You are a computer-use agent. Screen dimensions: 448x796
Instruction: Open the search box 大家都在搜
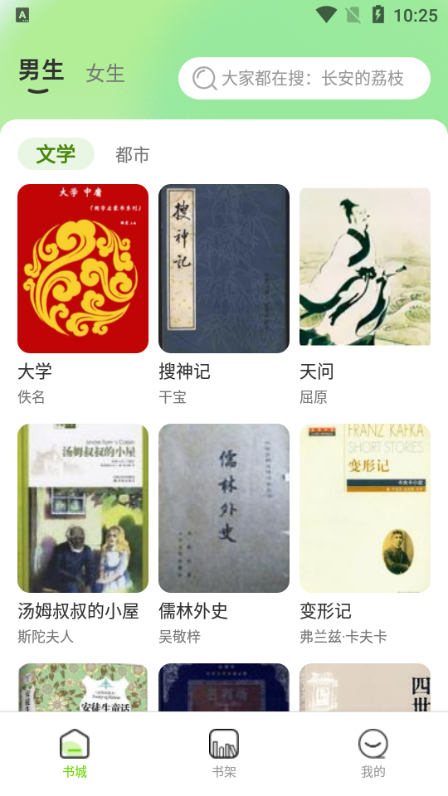coord(304,78)
